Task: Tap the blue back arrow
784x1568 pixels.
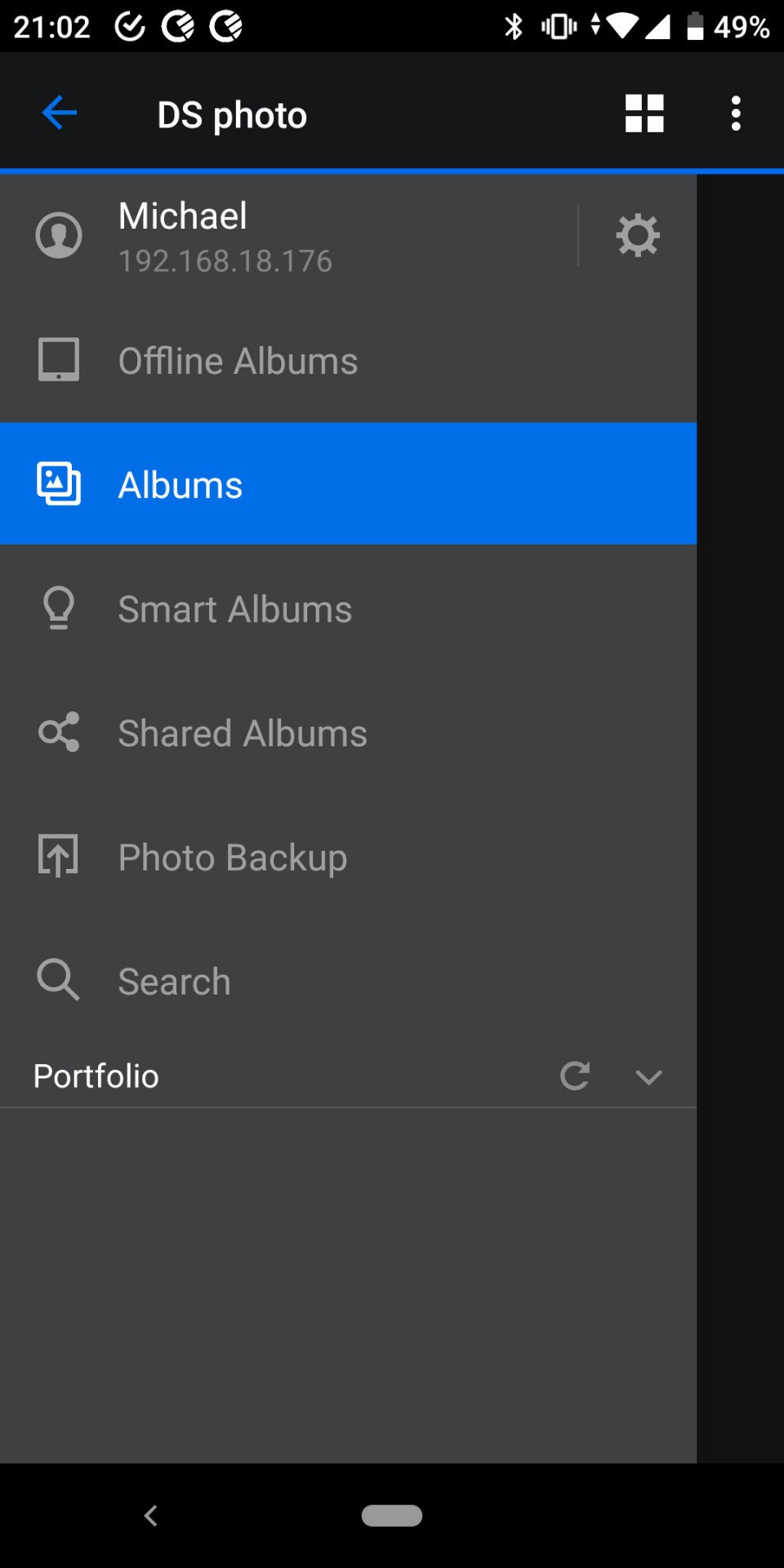Action: [x=60, y=113]
